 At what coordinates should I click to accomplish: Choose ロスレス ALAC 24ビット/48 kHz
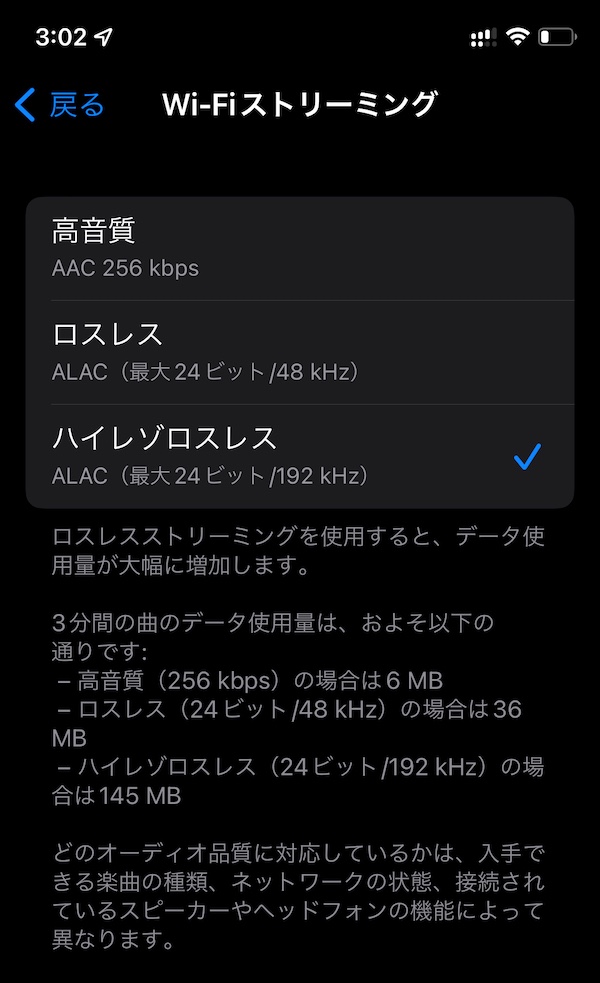click(x=300, y=352)
